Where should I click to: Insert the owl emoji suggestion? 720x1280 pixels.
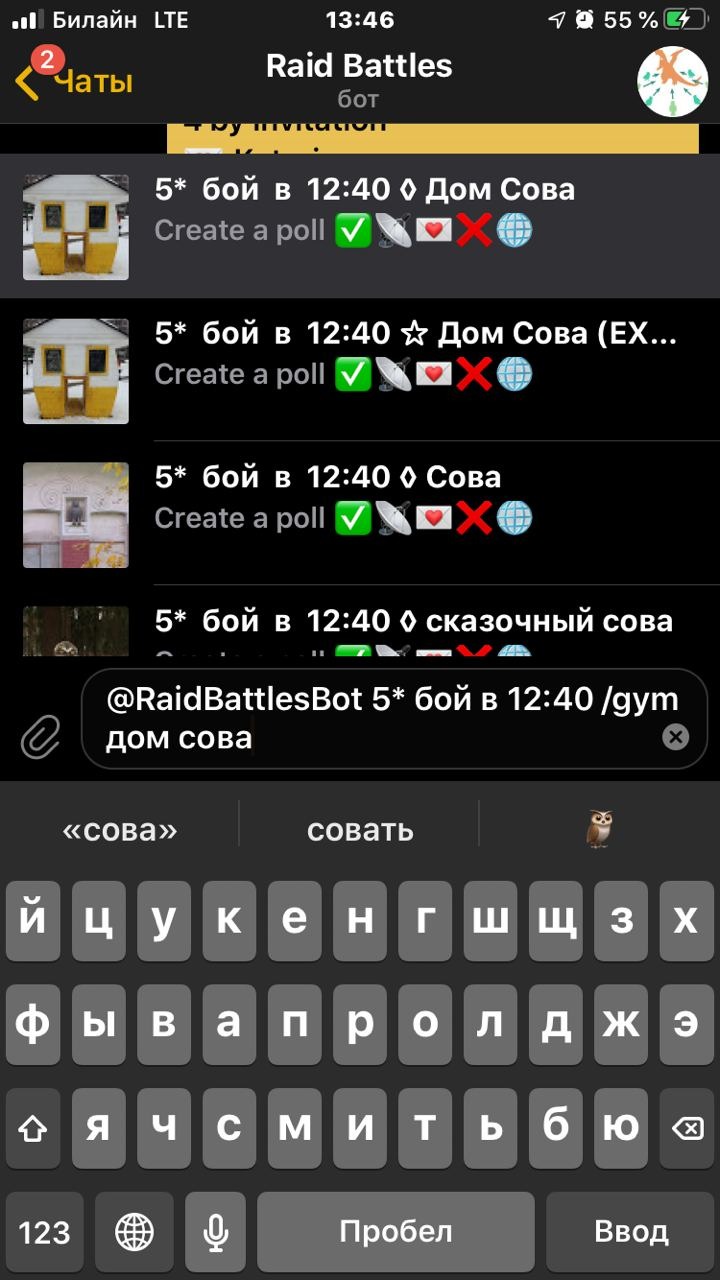(599, 830)
